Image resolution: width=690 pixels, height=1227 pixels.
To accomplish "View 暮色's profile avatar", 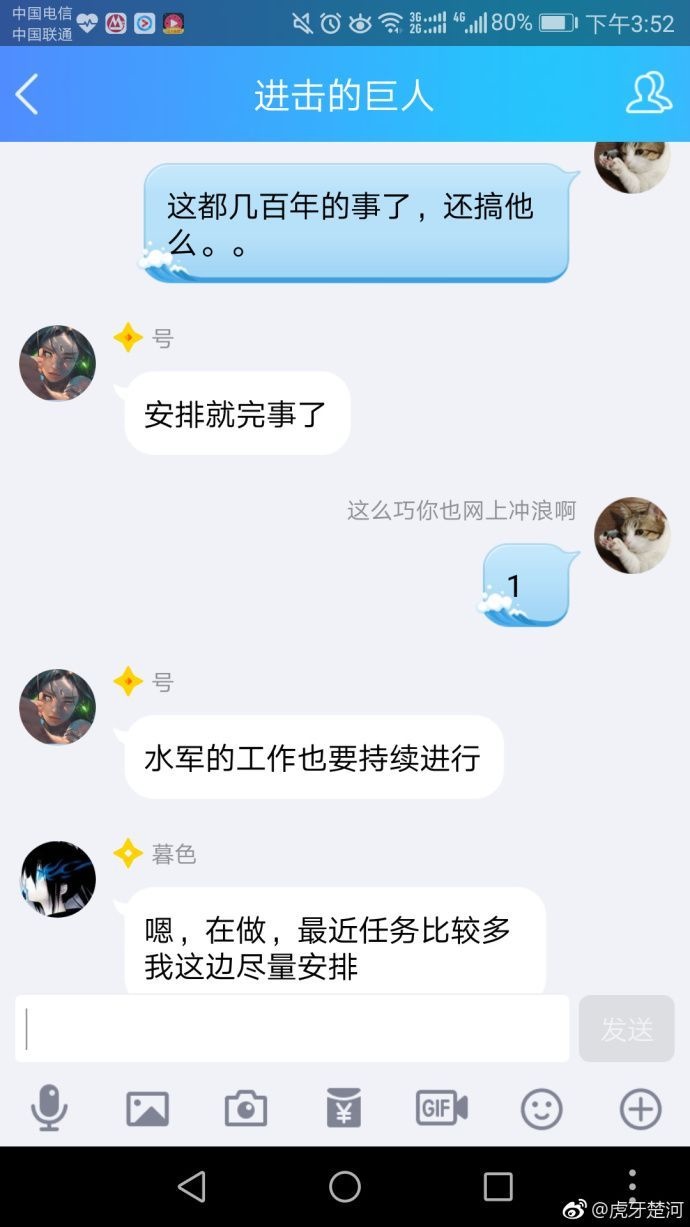I will [x=58, y=879].
